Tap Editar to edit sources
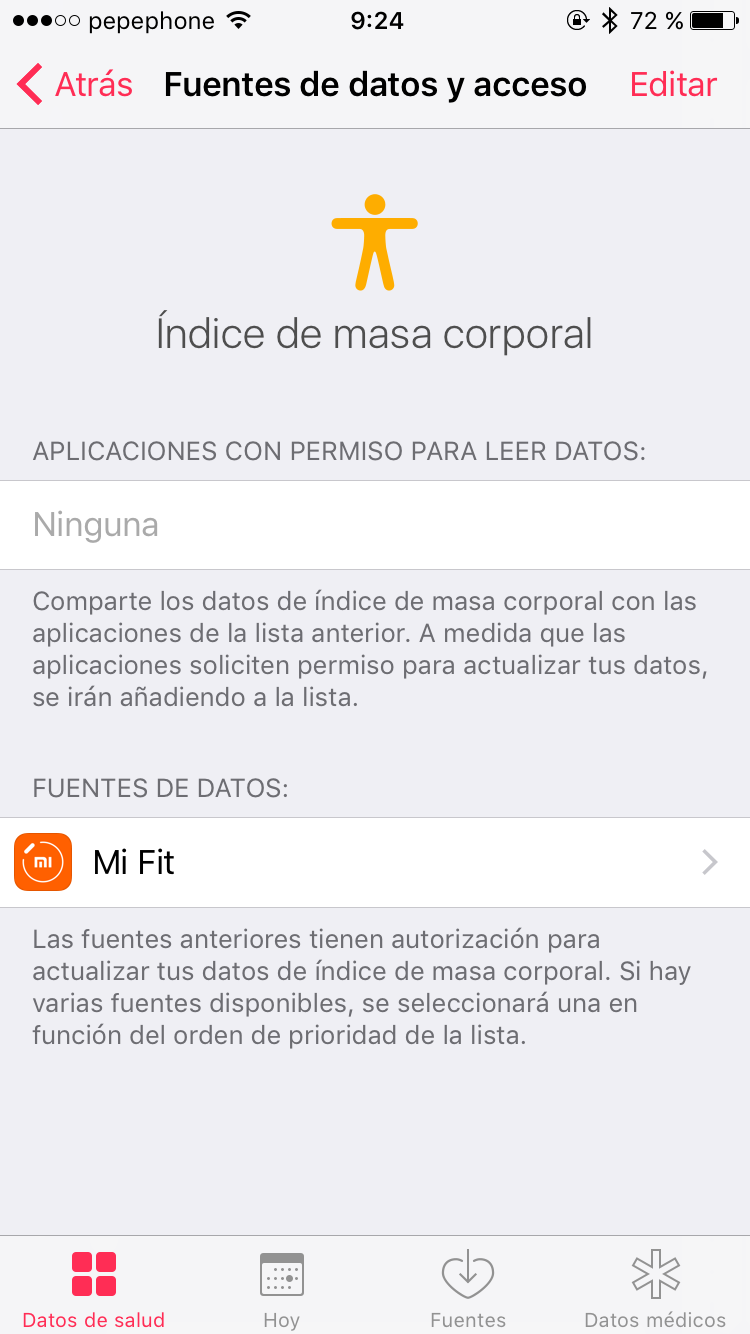This screenshot has height=1334, width=750. pos(673,85)
